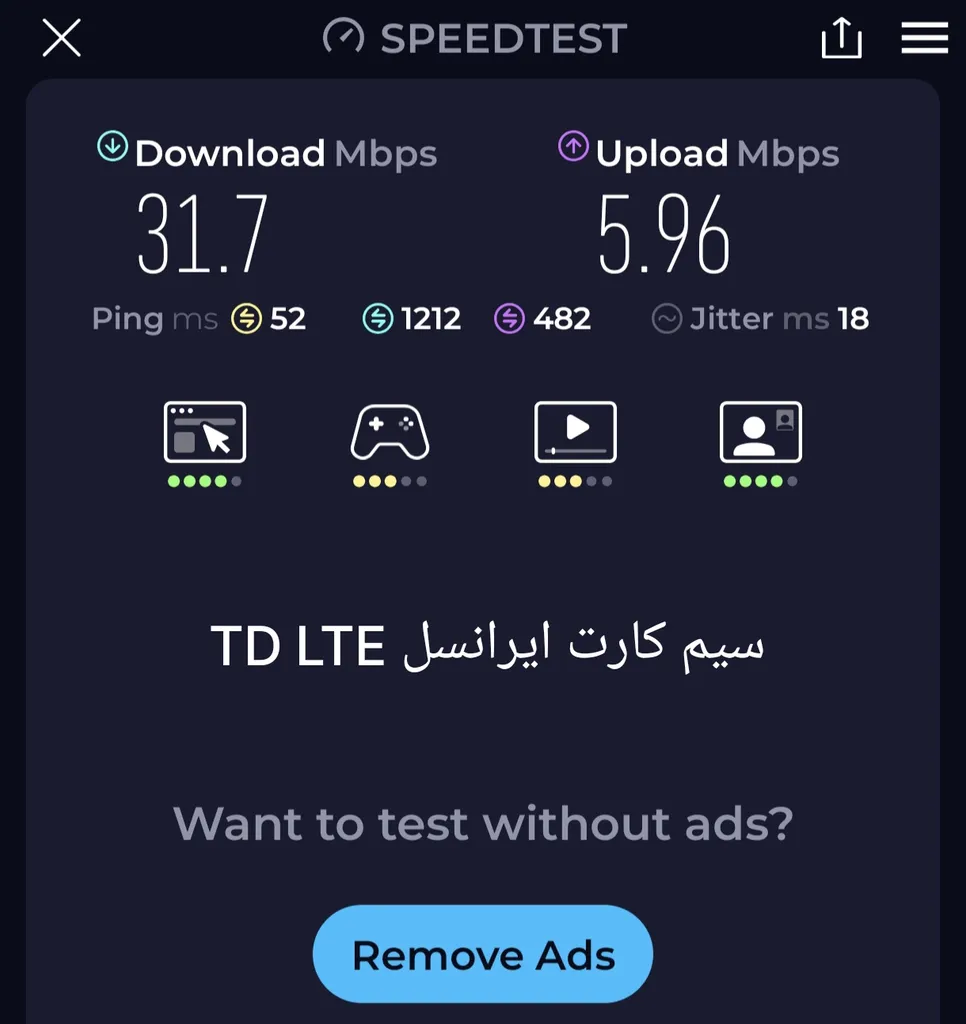Tap the Remove Ads button
This screenshot has width=966, height=1024.
point(483,955)
